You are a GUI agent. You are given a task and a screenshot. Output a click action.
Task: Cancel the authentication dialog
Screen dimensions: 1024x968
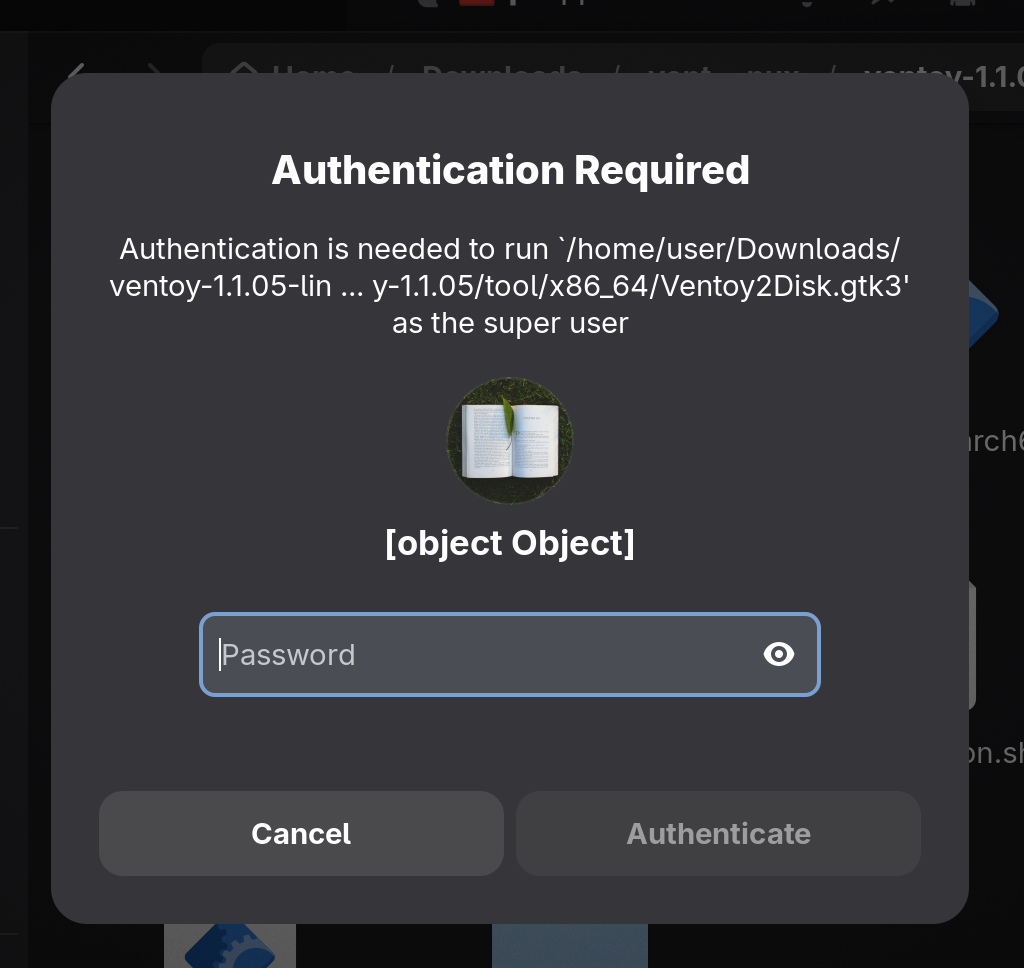[301, 833]
